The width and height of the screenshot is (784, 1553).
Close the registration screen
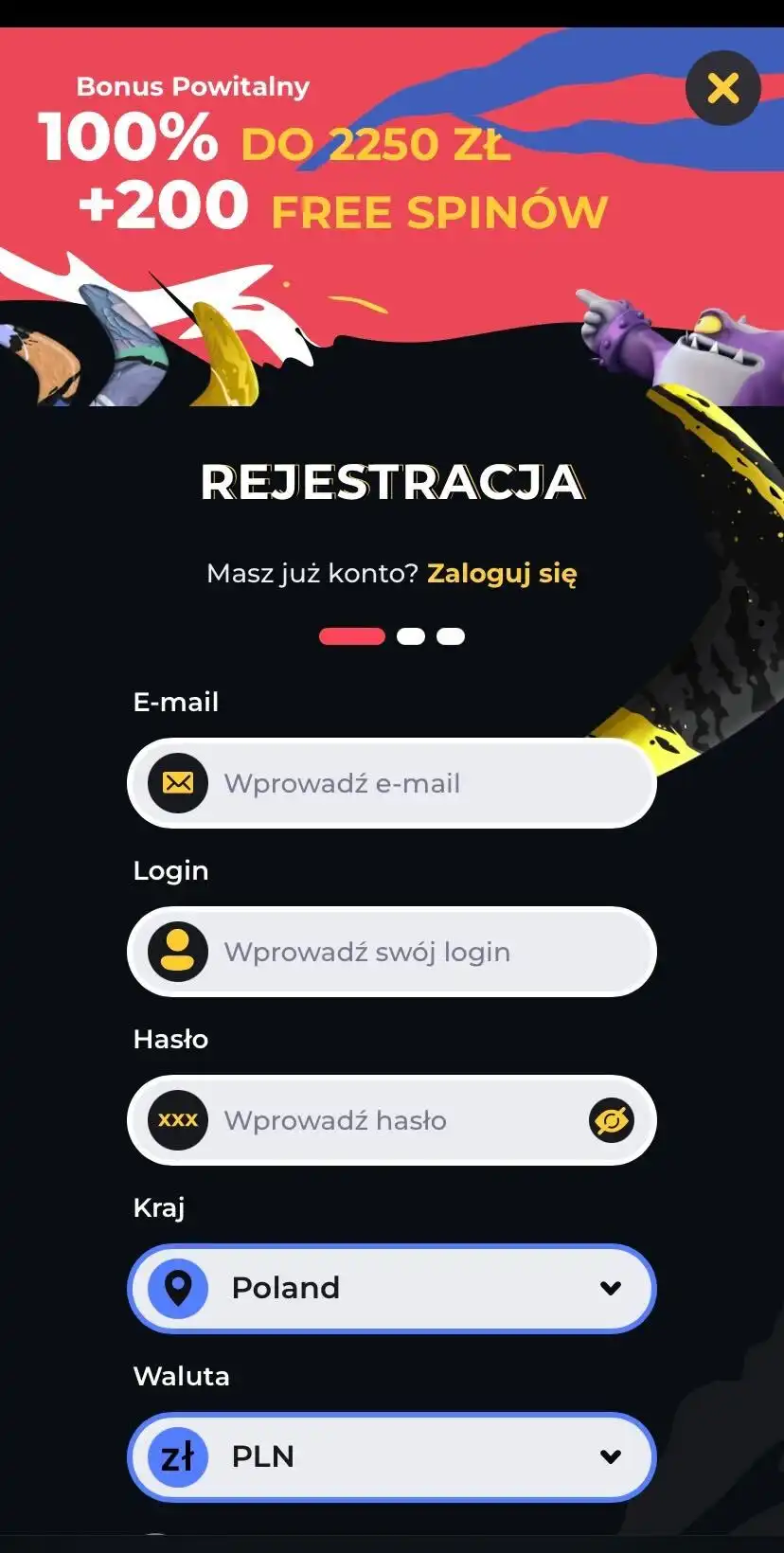pyautogui.click(x=722, y=88)
